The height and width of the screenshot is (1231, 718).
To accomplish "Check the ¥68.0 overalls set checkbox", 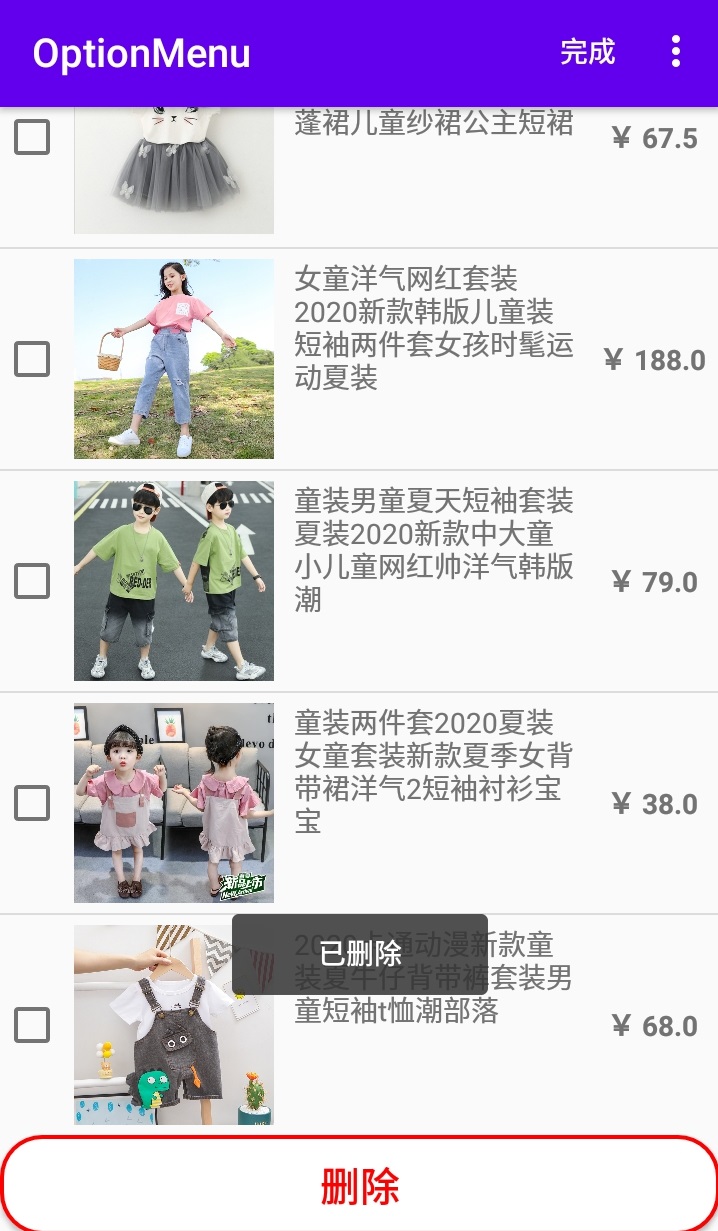I will [32, 1025].
